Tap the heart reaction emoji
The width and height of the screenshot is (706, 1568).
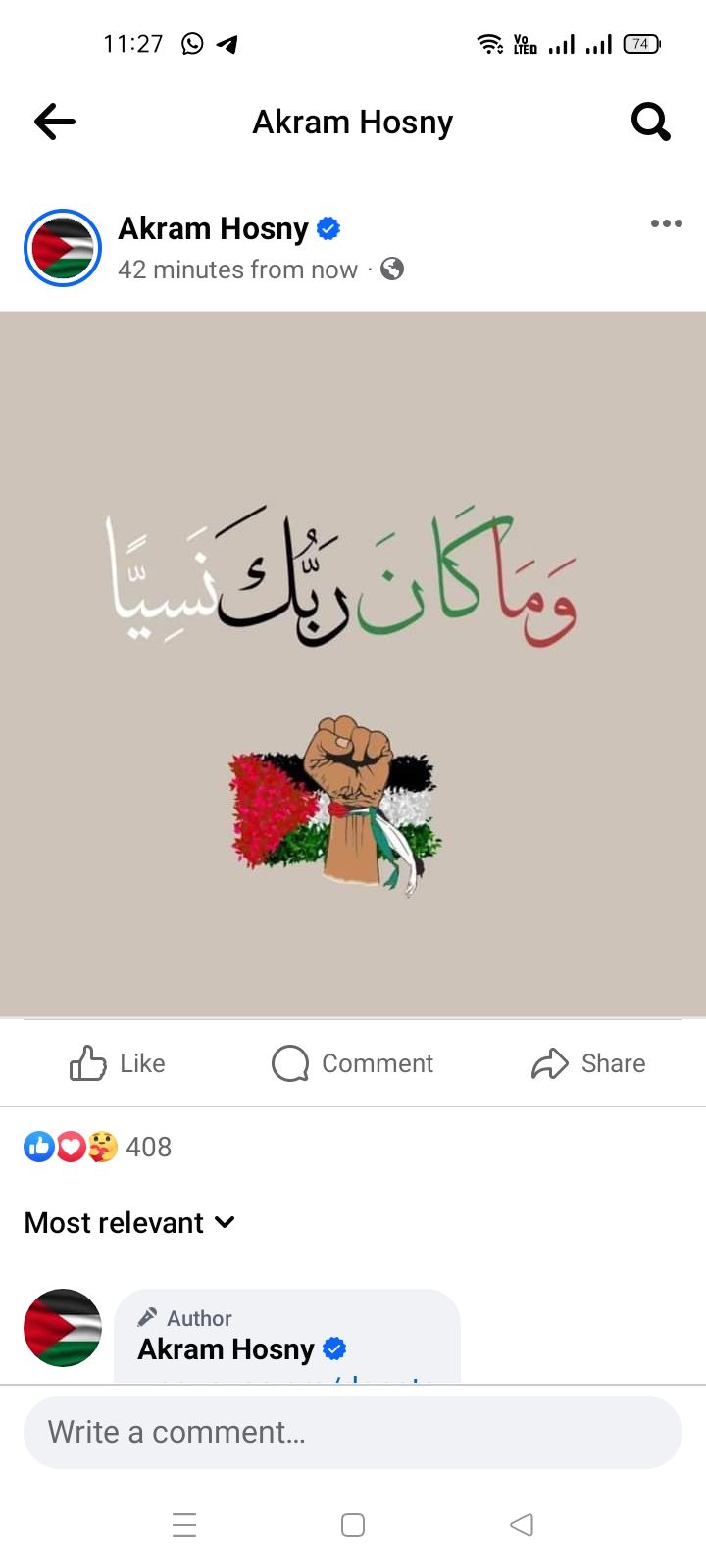point(70,1146)
